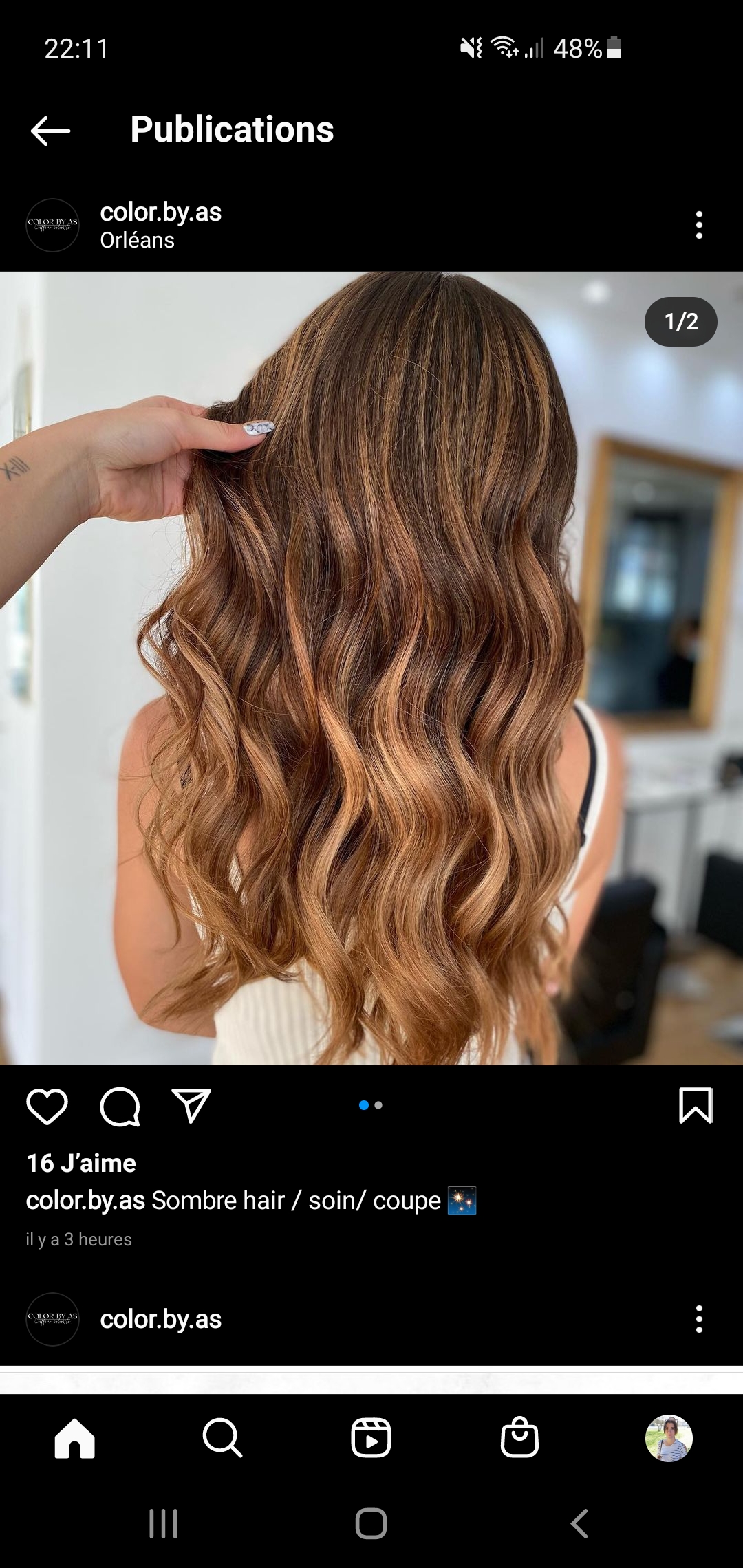743x1568 pixels.
Task: Save the post with the bookmark icon
Action: point(696,1105)
